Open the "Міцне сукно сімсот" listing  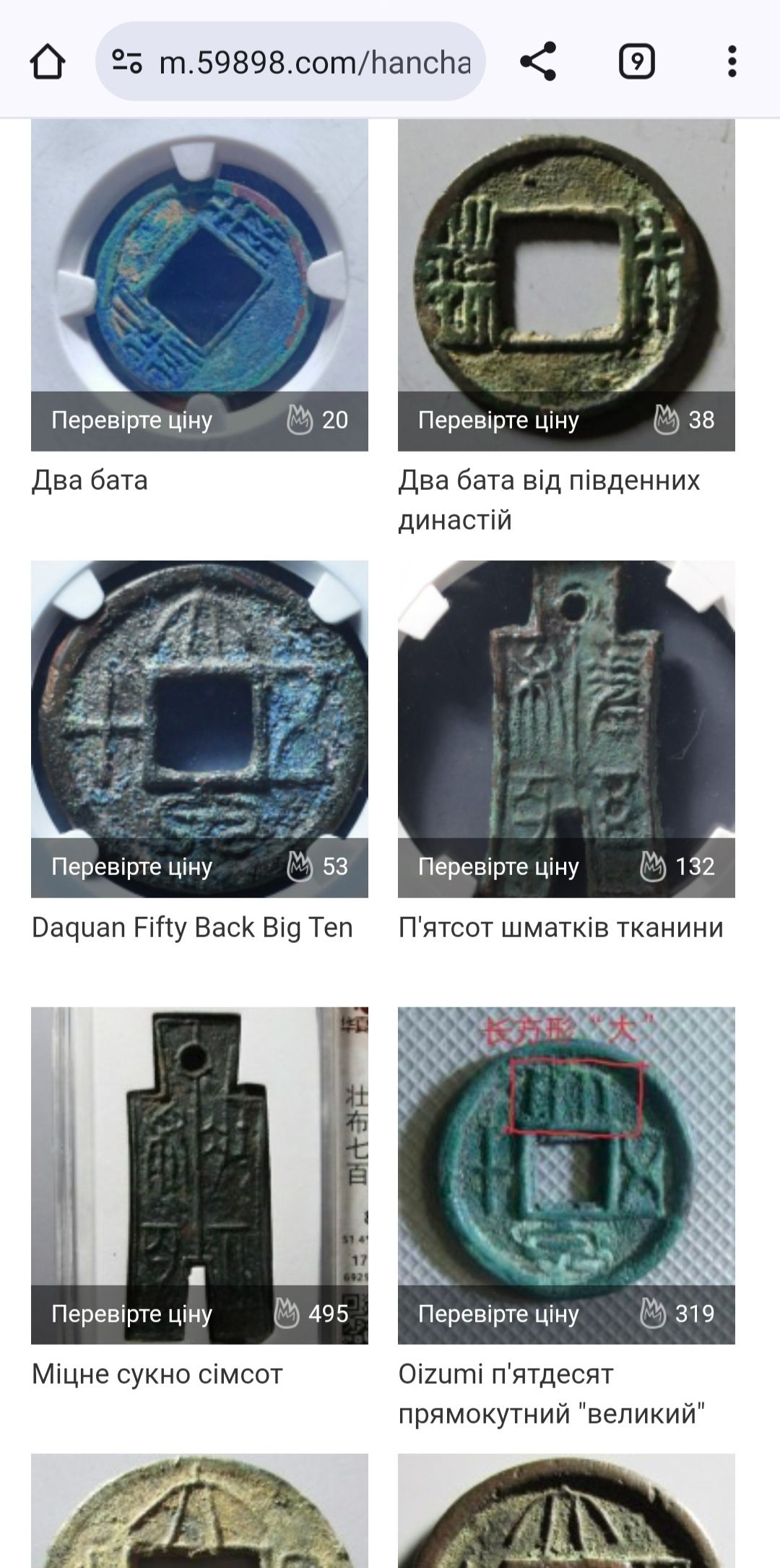click(199, 1176)
